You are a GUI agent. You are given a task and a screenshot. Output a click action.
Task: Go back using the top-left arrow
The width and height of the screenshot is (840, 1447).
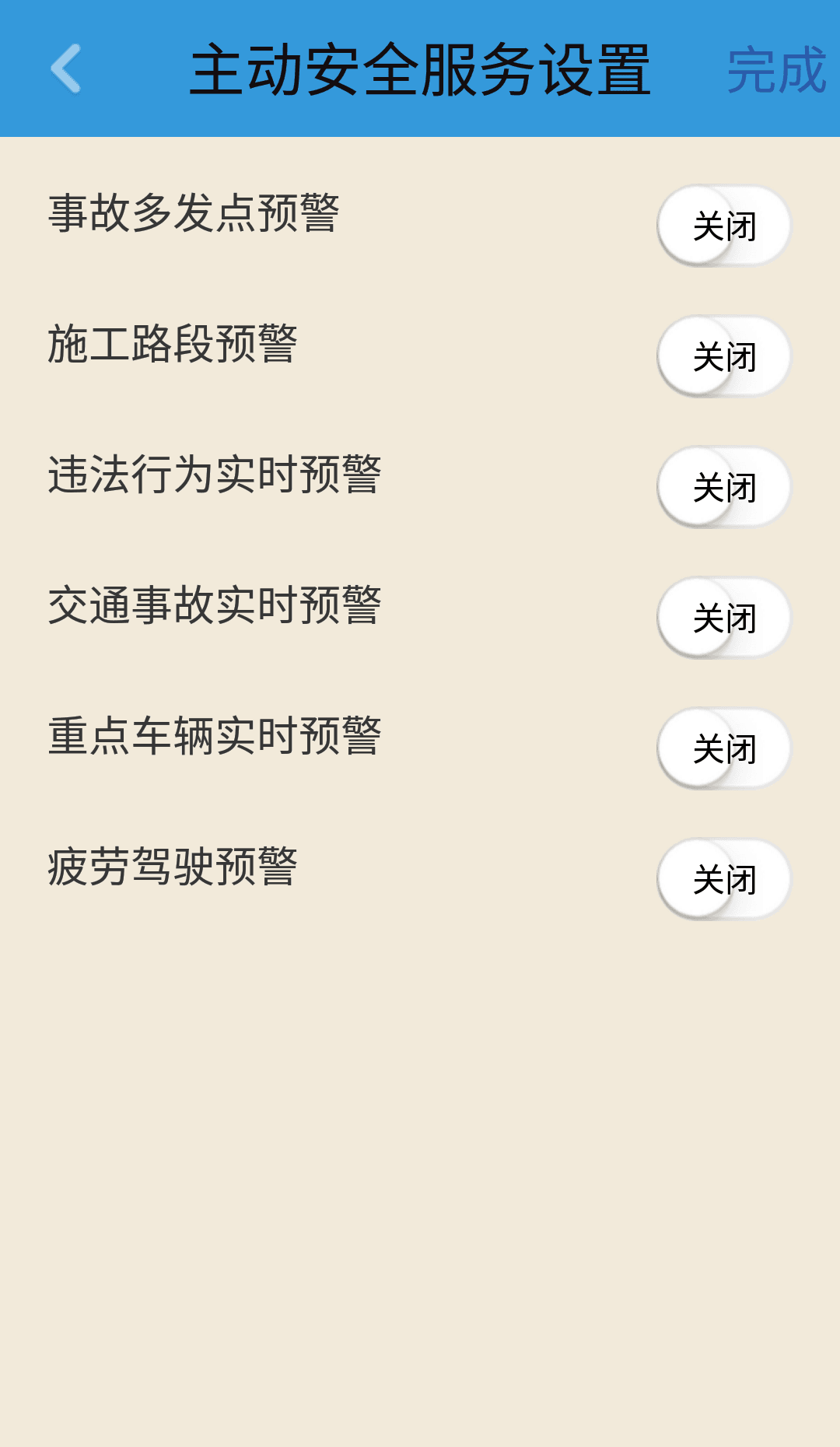coord(66,68)
